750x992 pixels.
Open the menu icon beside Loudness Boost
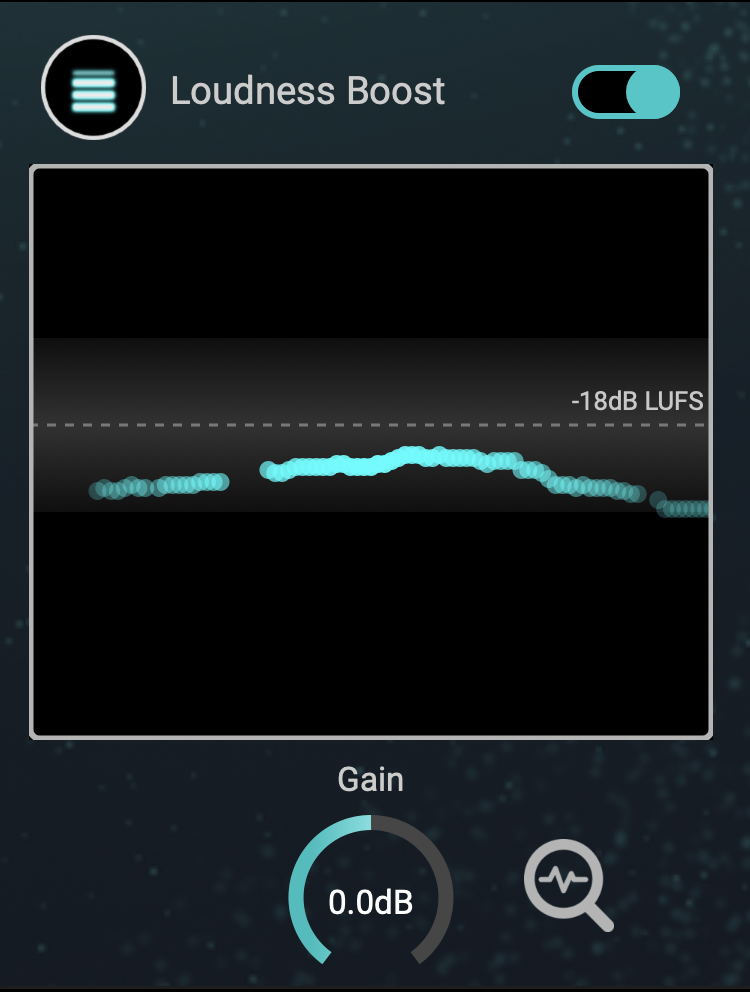[x=93, y=88]
